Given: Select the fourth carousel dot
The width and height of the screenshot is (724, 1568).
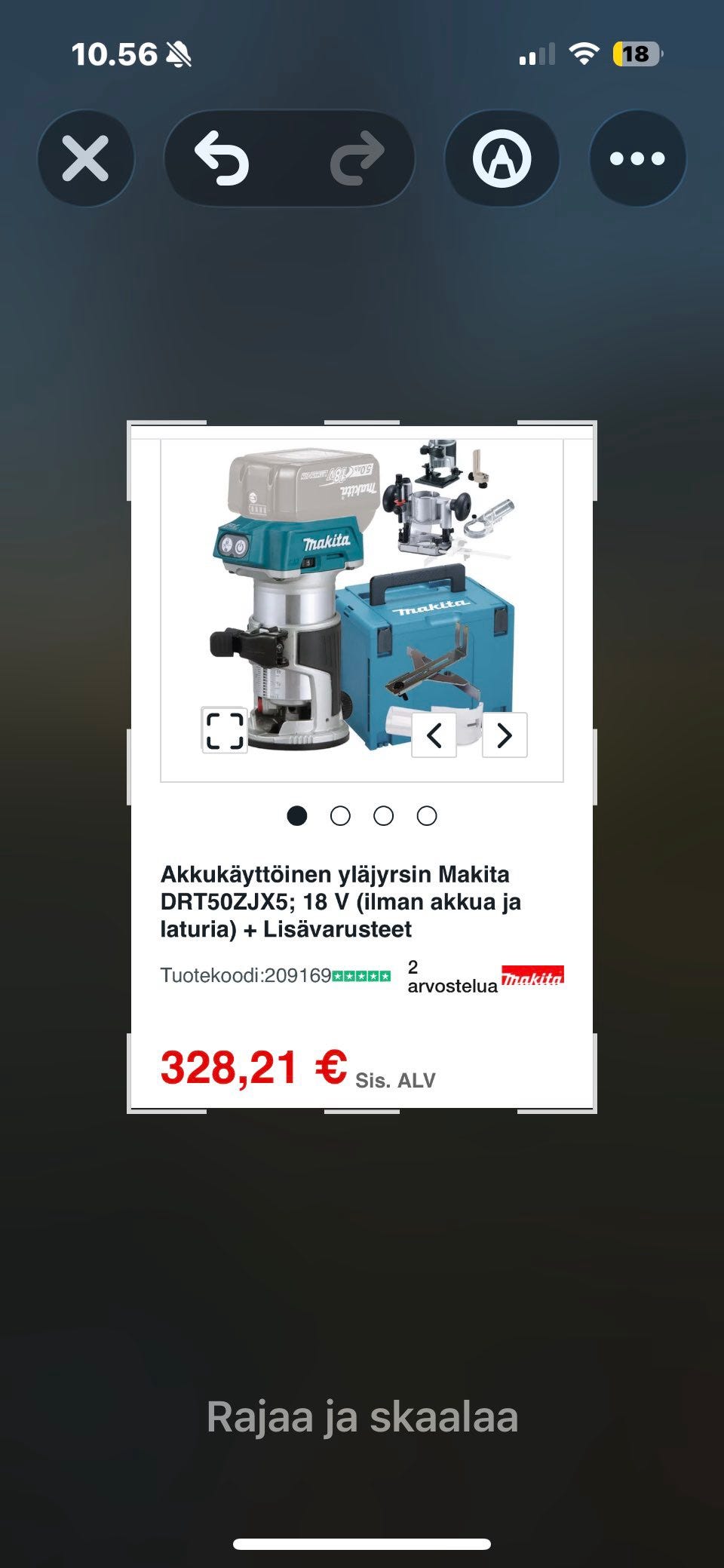Looking at the screenshot, I should [x=428, y=816].
